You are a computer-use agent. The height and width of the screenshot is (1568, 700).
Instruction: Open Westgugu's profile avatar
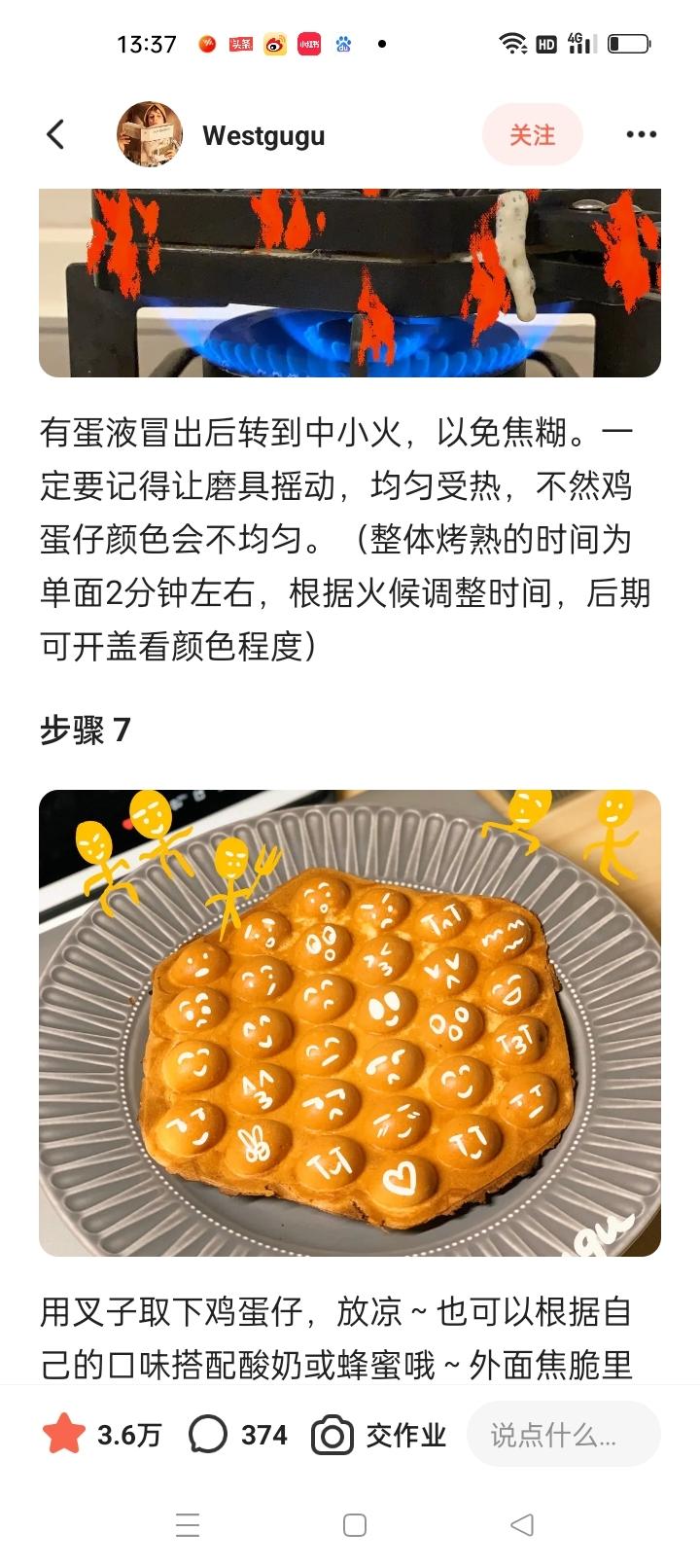point(150,134)
